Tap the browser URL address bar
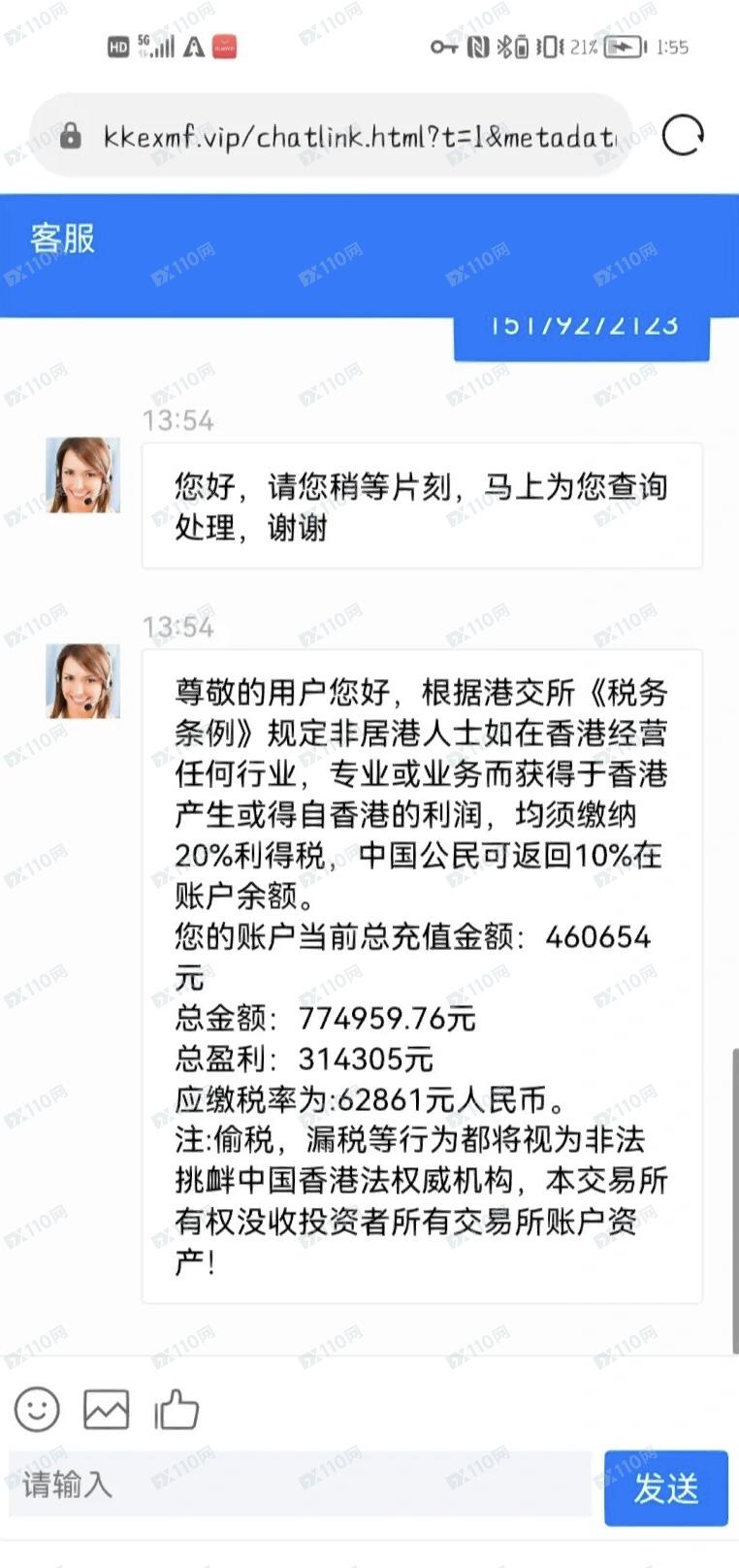 point(359,137)
